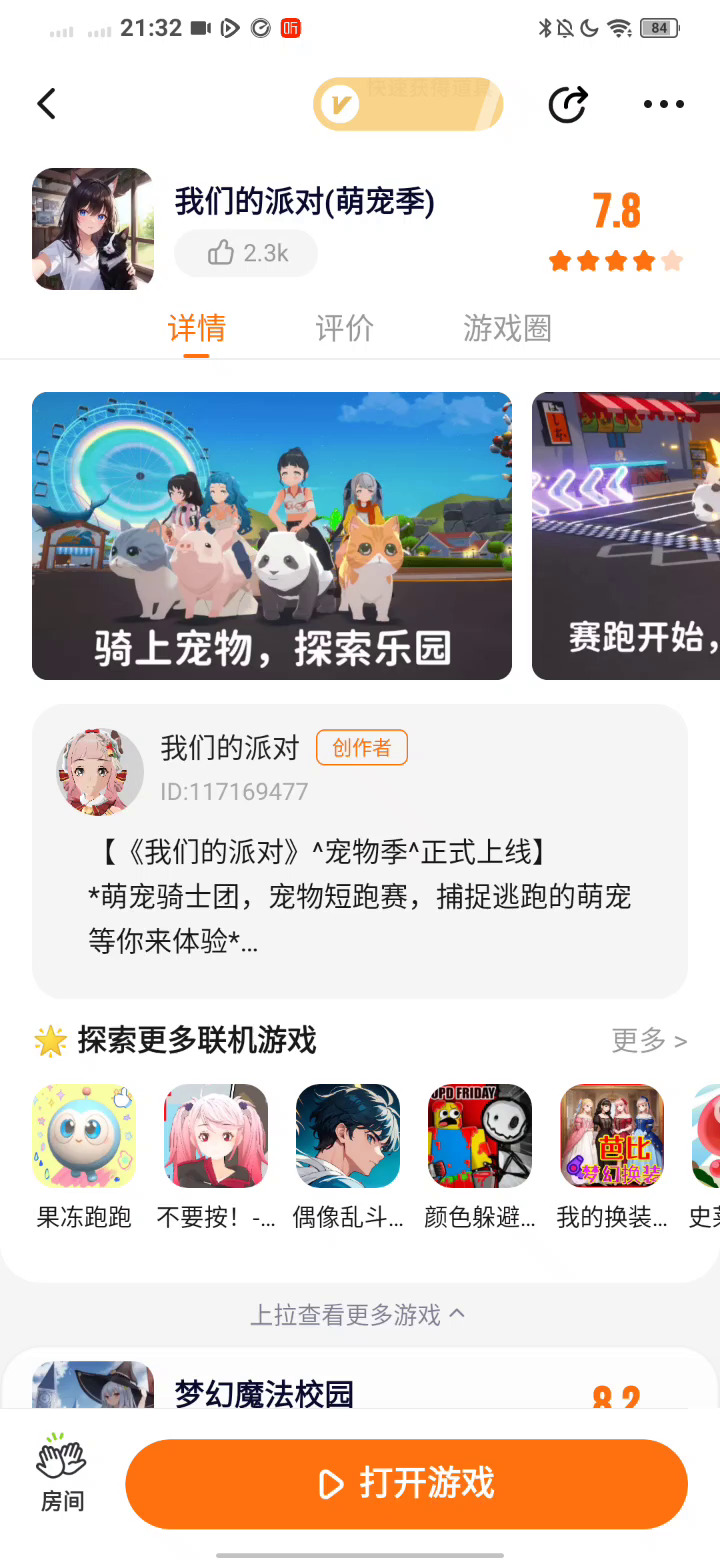
Task: Open the 梦幻魔法校园 game card
Action: pos(264,1391)
